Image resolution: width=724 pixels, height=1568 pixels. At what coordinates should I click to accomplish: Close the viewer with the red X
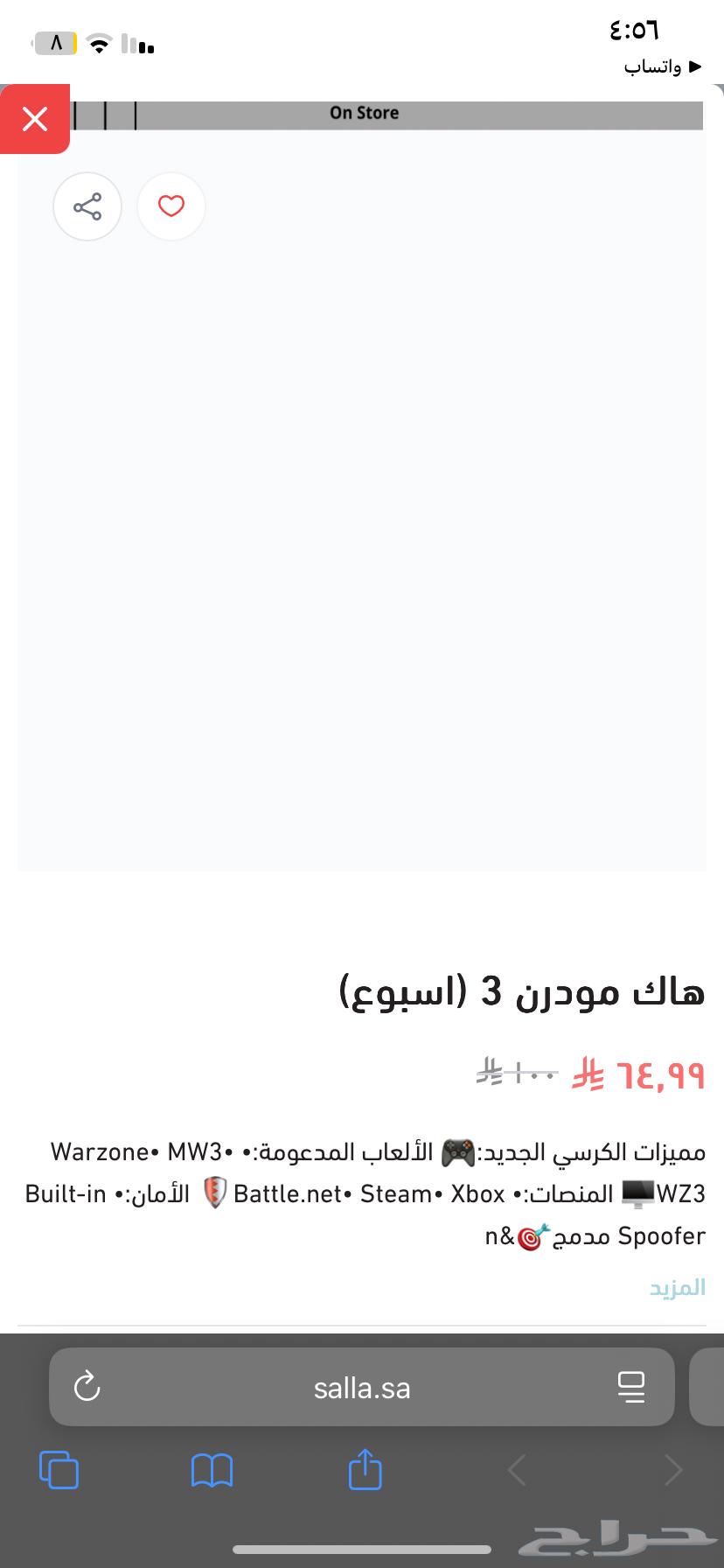35,119
